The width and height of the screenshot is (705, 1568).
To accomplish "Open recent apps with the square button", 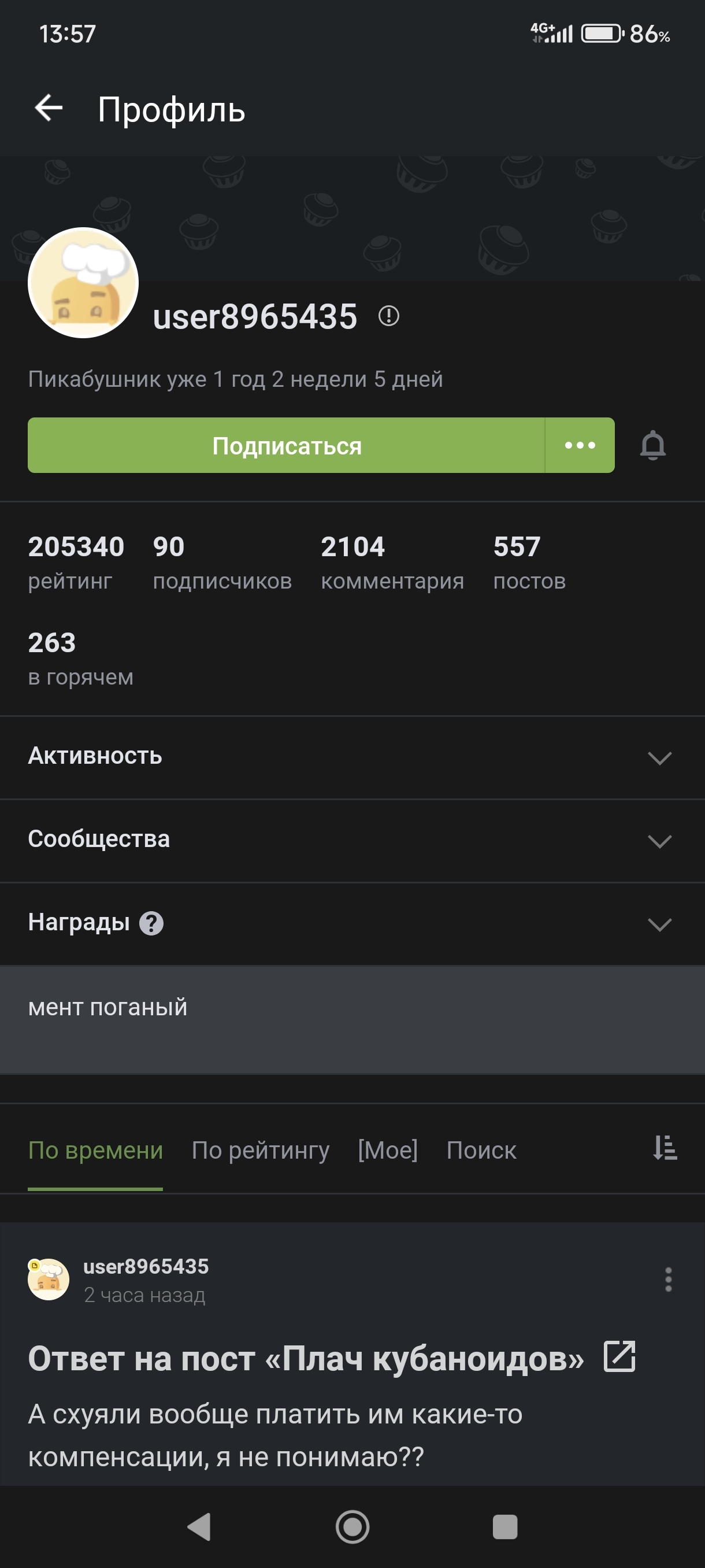I will coord(504,1526).
